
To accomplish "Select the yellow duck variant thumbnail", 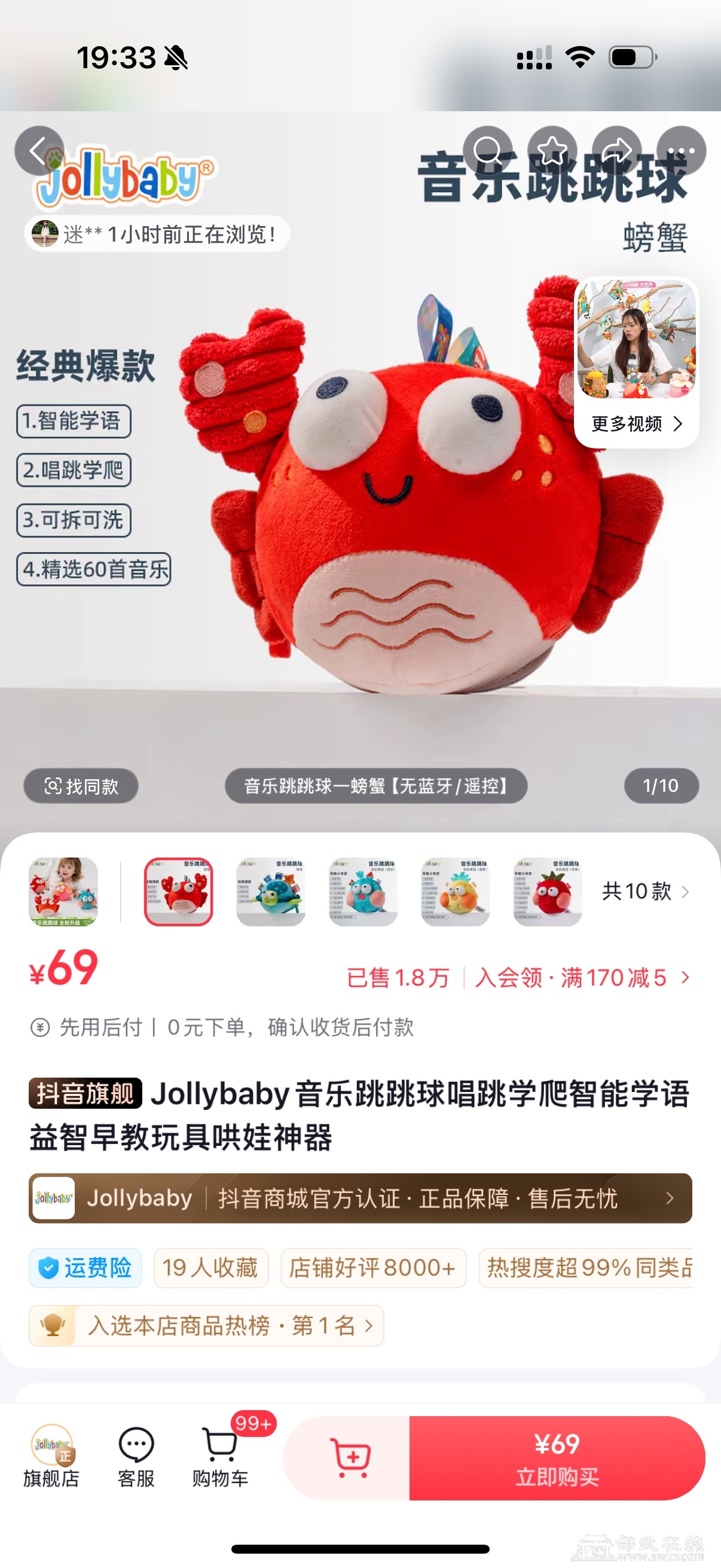I will pos(456,892).
